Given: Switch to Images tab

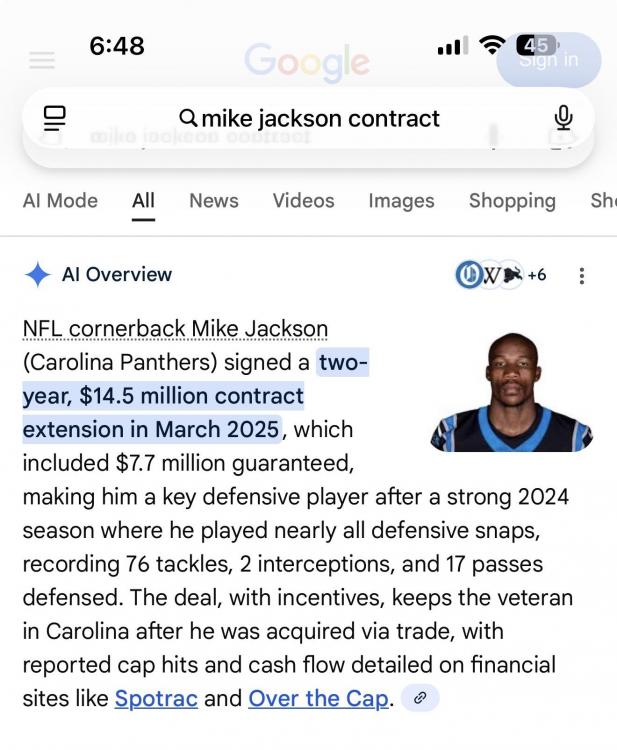Looking at the screenshot, I should tap(401, 200).
